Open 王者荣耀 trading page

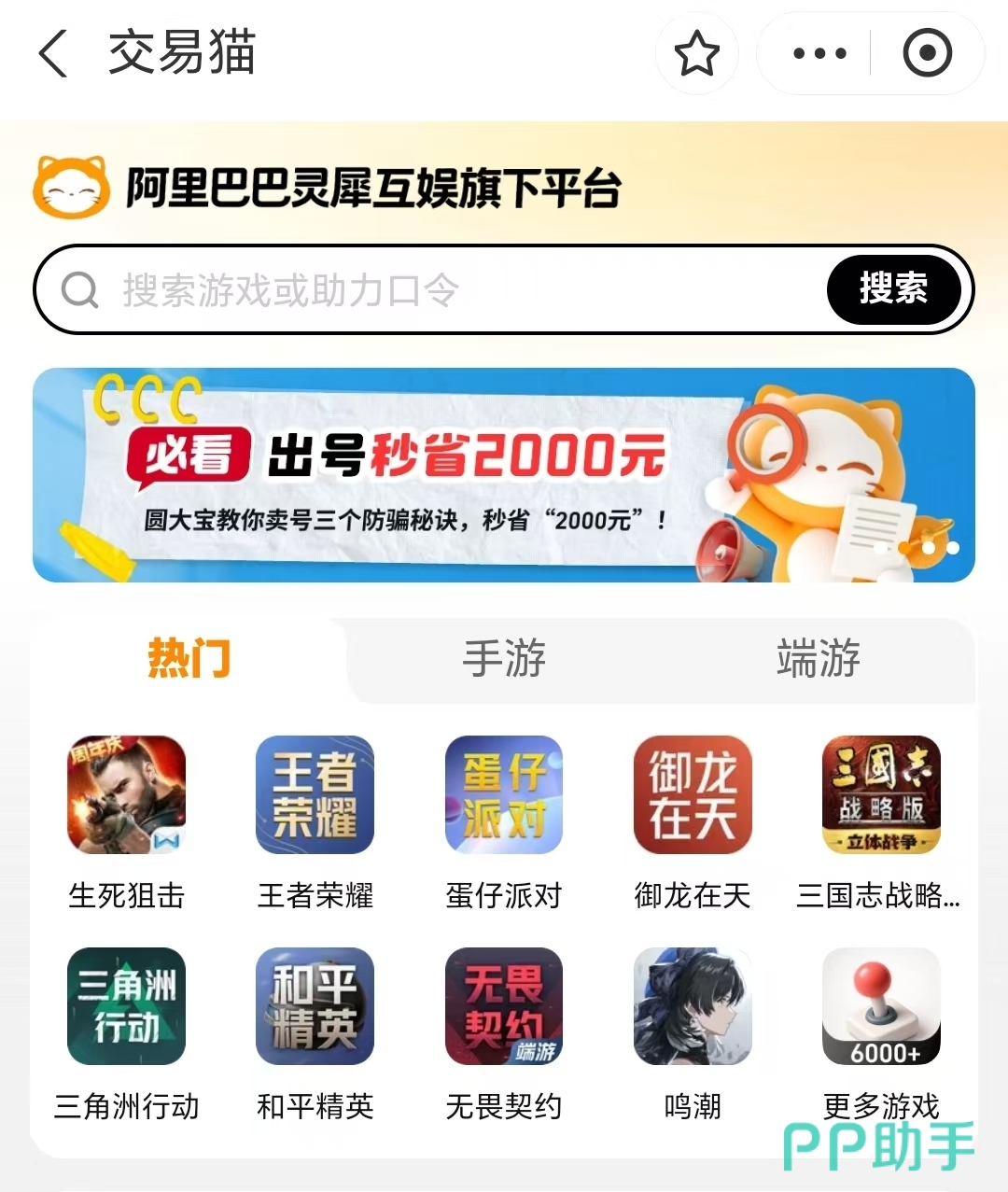coord(315,794)
